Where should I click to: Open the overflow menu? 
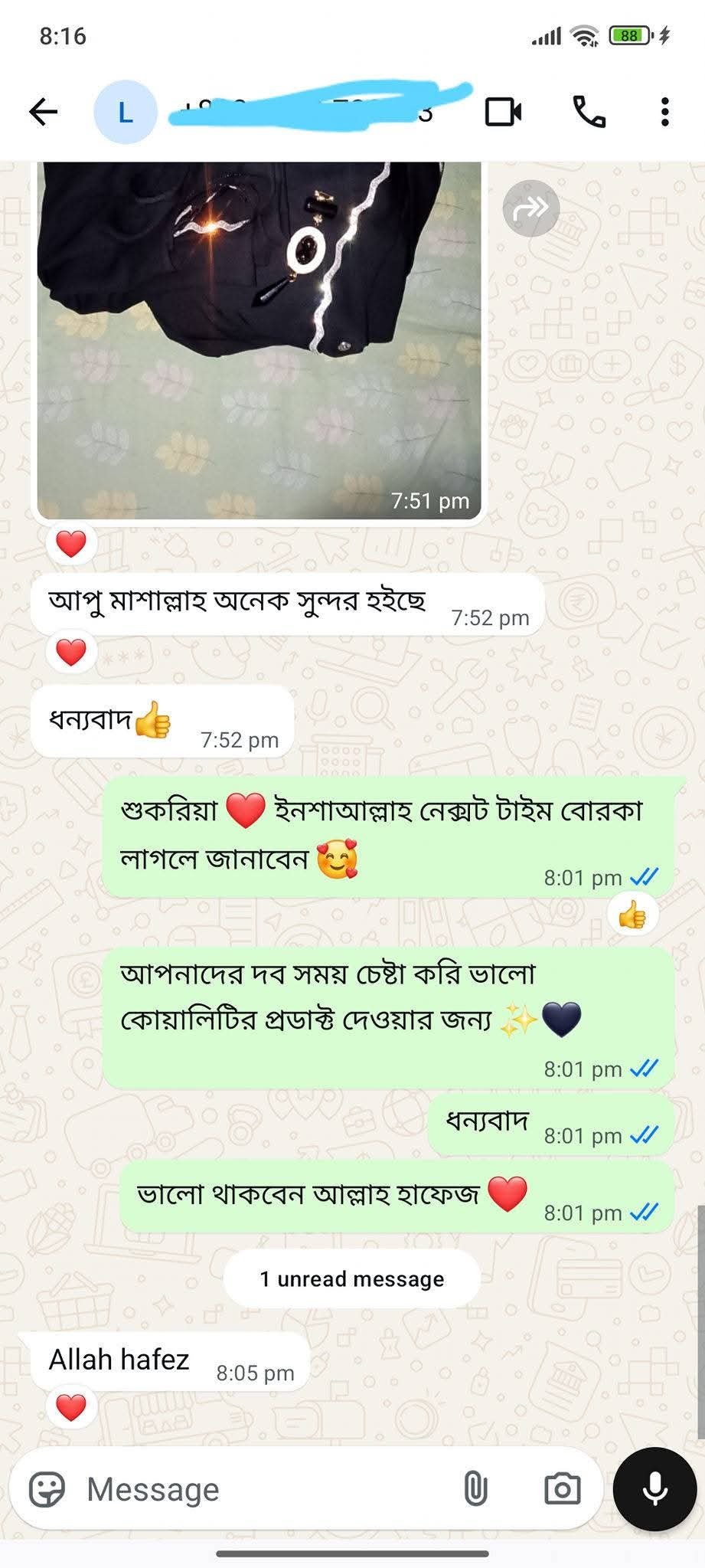[664, 113]
